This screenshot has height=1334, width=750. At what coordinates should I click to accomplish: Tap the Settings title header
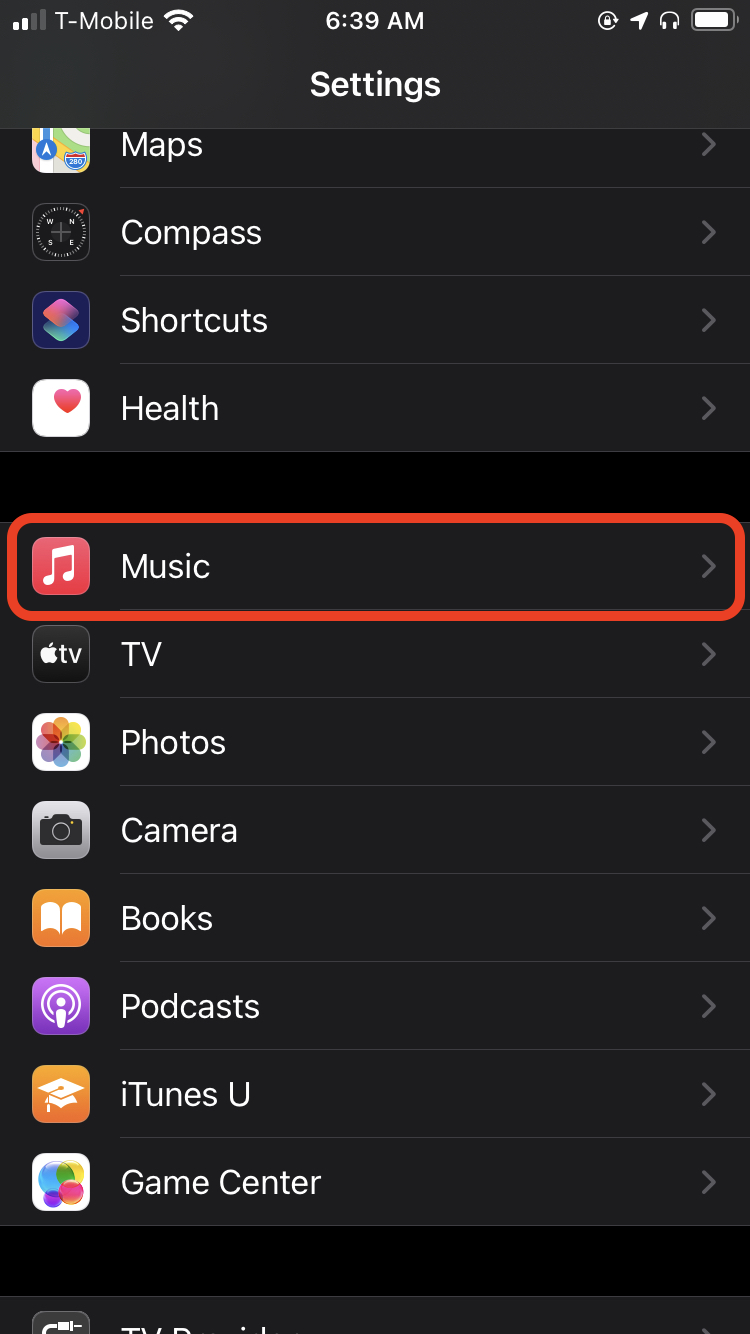click(375, 84)
